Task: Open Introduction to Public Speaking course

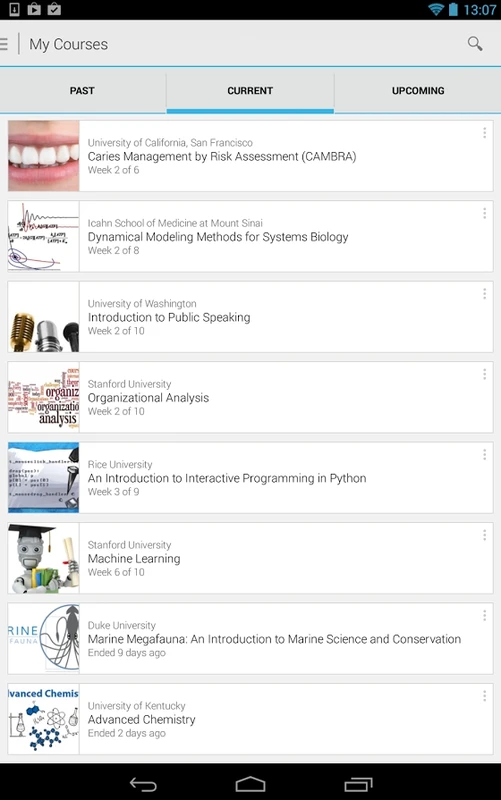Action: coord(250,317)
